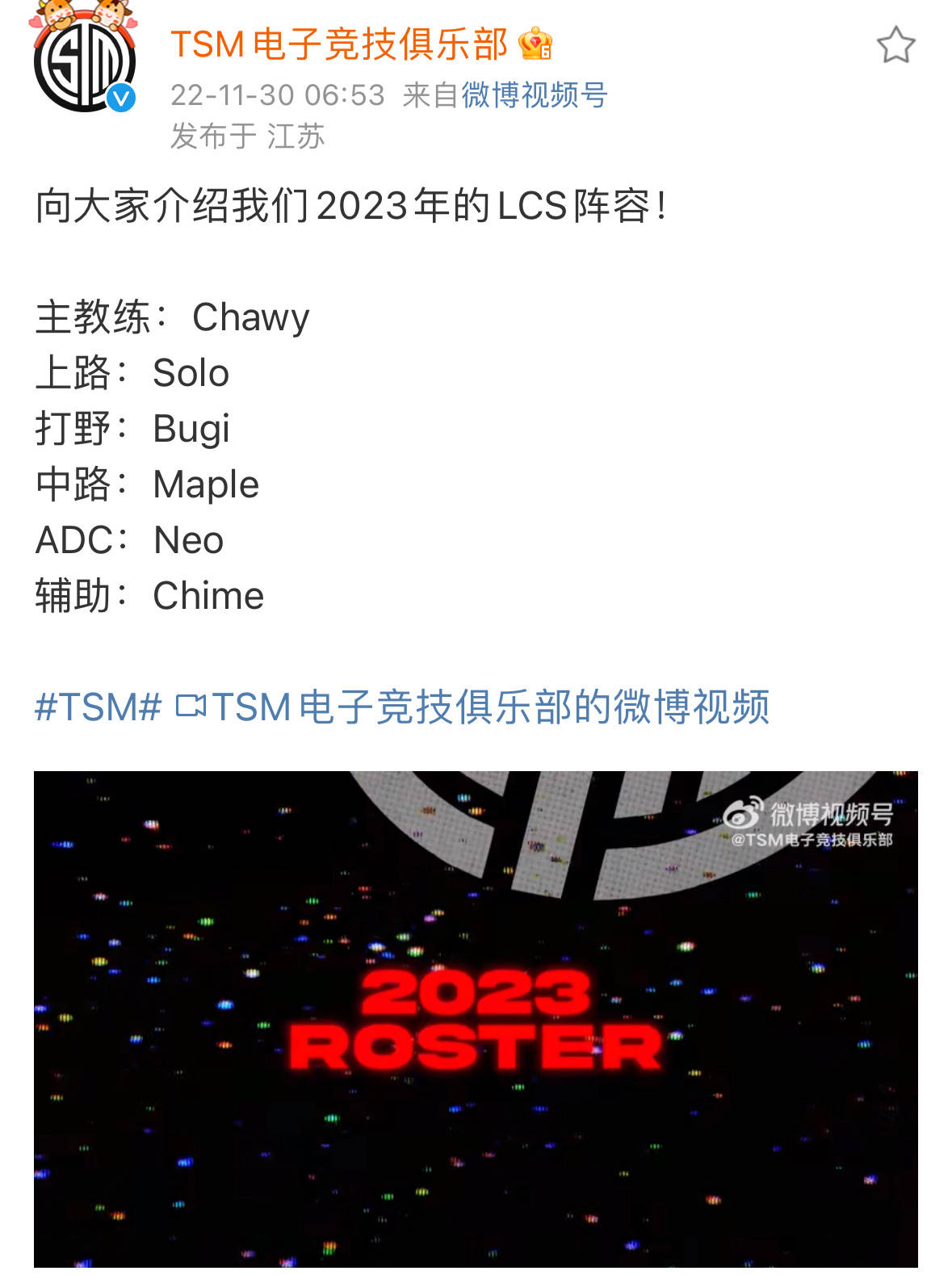The width and height of the screenshot is (952, 1275).
Task: Play the 2023 Roster video
Action: coord(476,1019)
